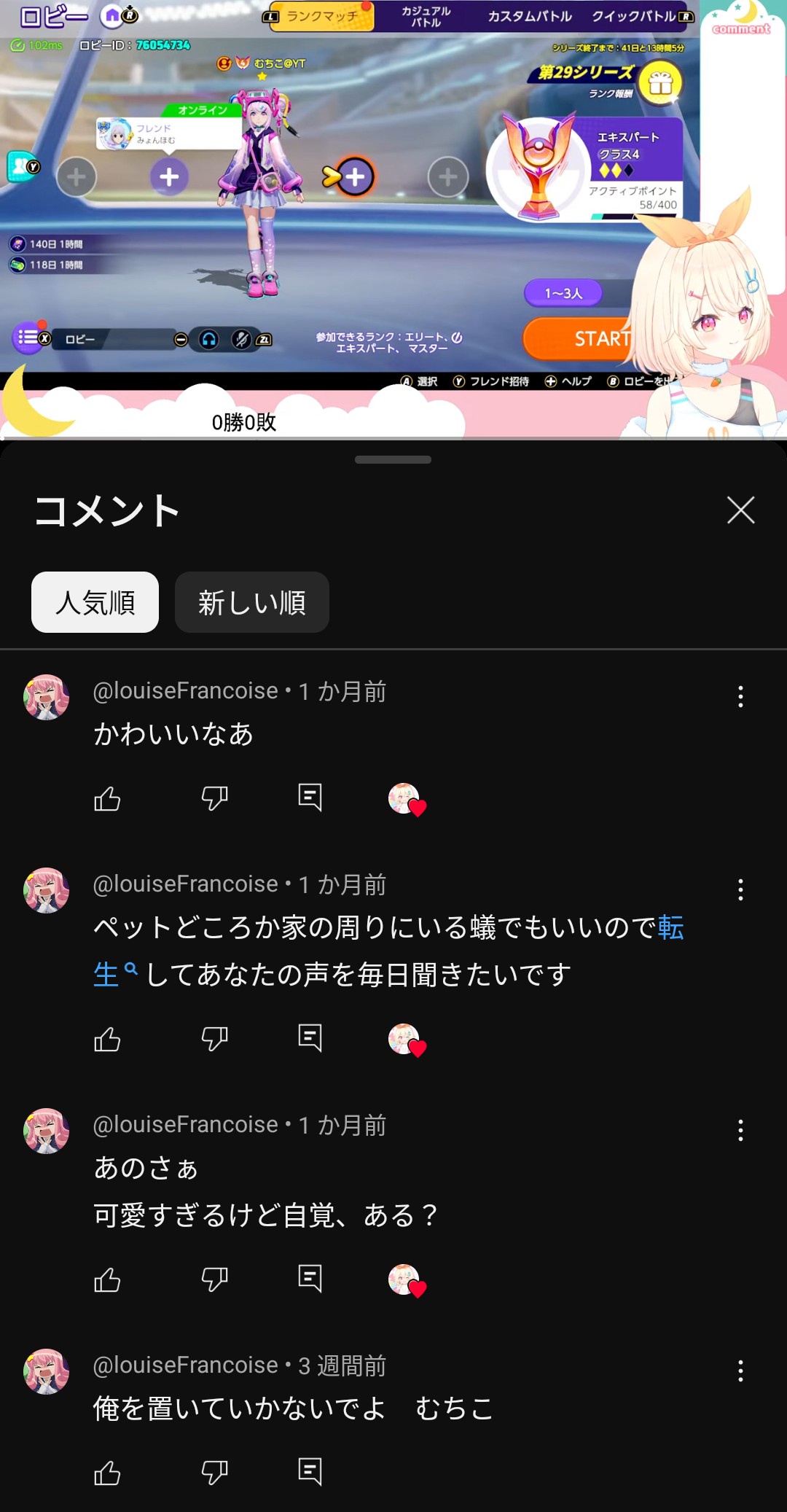Reply to the あのさぁ comment
Screen dimensions: 787x1512
(310, 1278)
